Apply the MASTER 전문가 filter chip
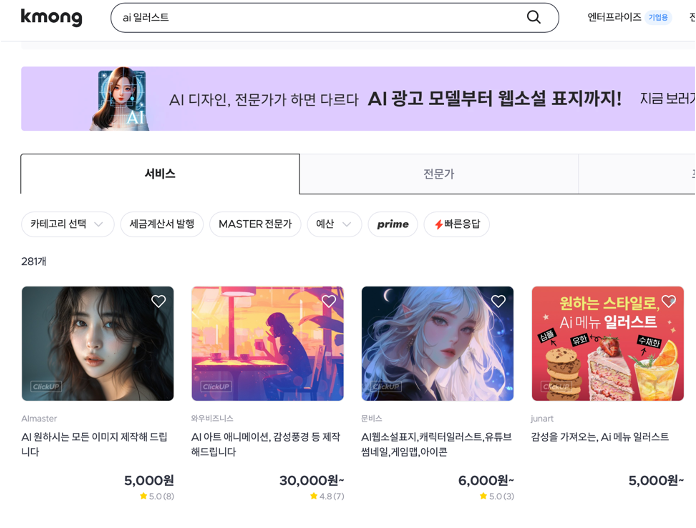The width and height of the screenshot is (696, 528). click(x=255, y=224)
